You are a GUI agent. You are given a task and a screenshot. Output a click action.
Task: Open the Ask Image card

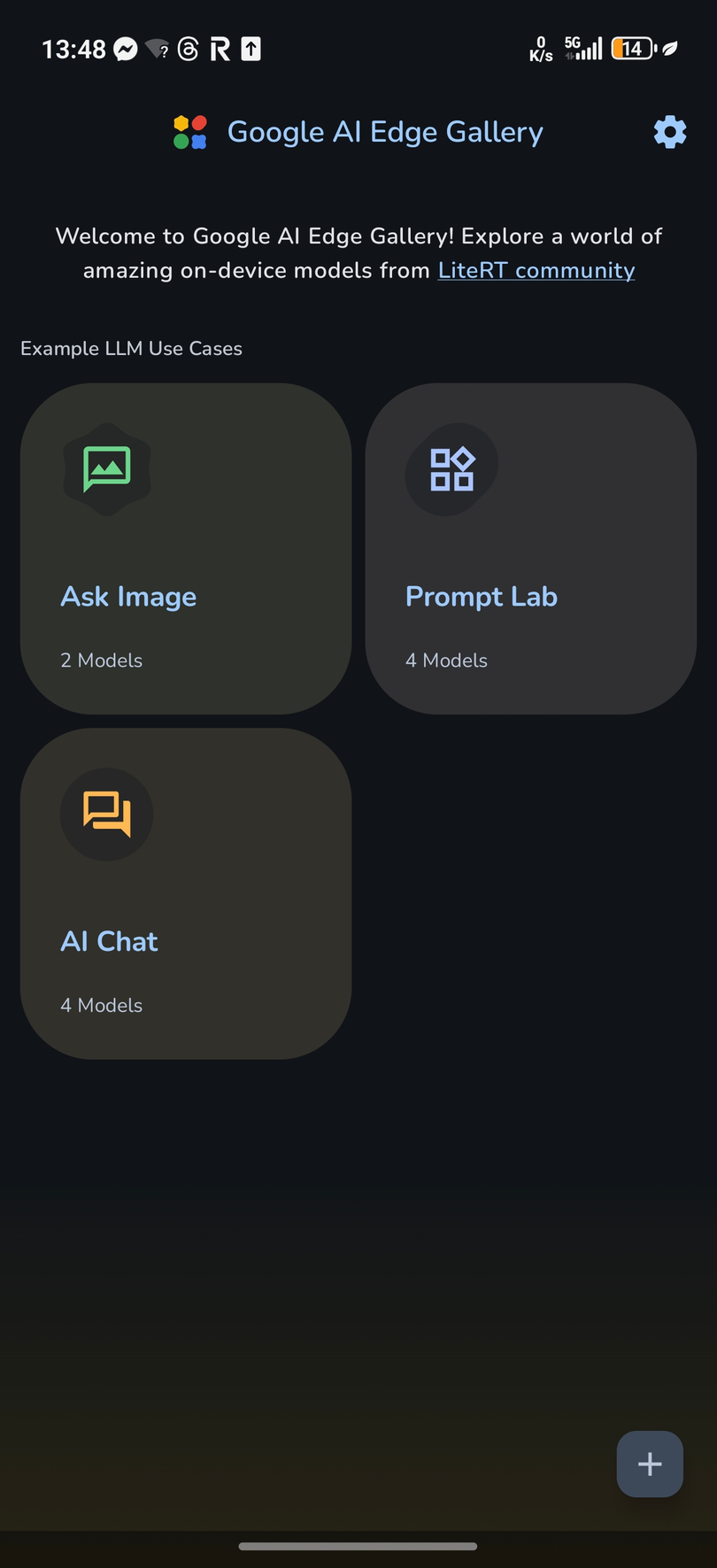(x=186, y=549)
